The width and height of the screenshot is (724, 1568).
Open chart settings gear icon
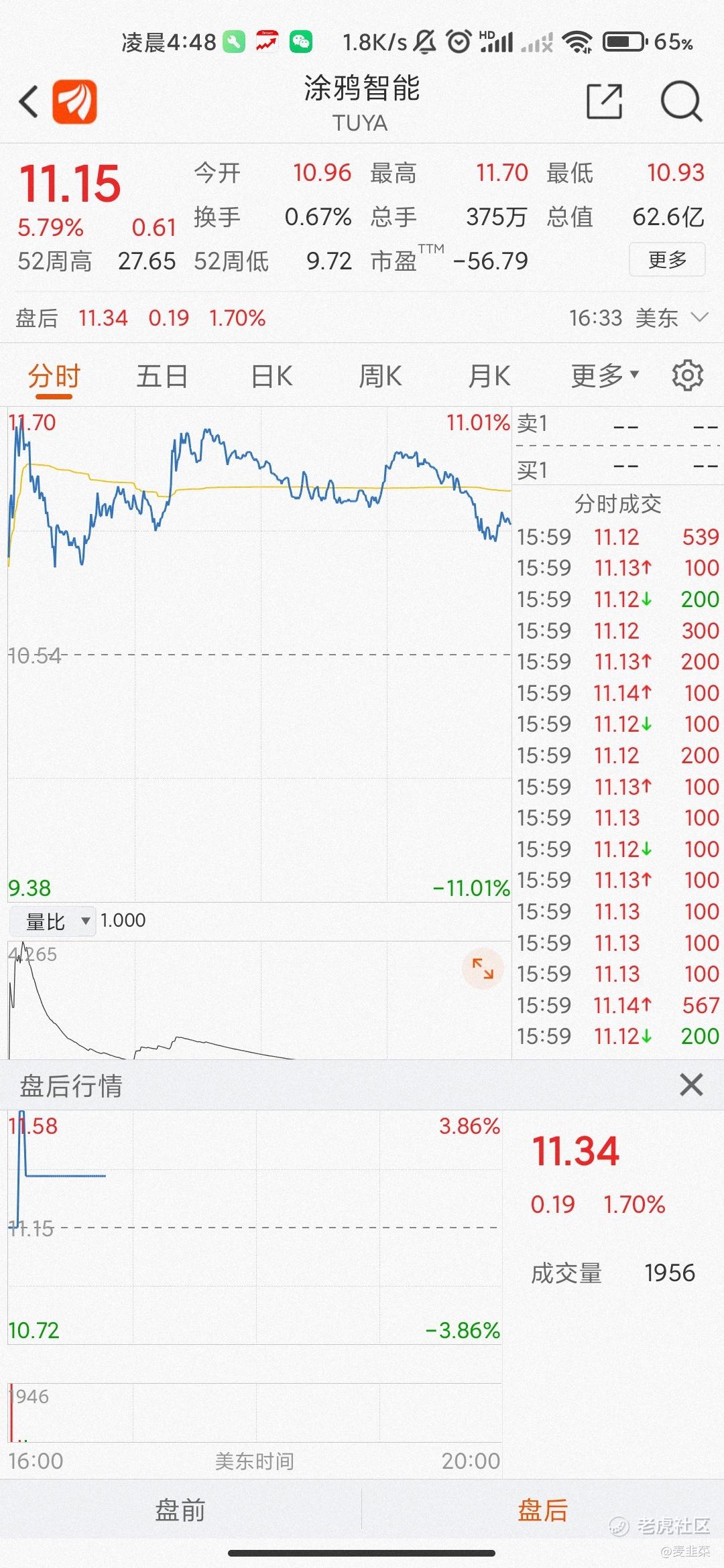pos(688,375)
